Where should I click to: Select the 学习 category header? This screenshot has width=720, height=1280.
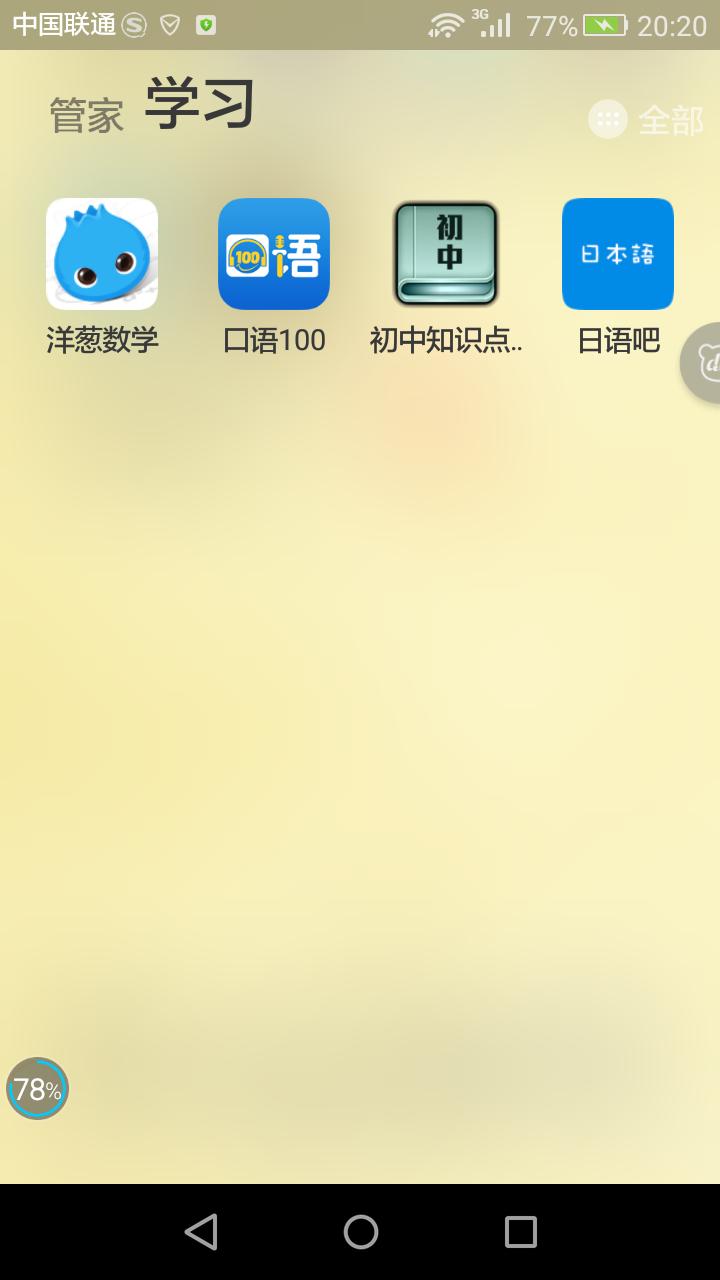pyautogui.click(x=197, y=103)
